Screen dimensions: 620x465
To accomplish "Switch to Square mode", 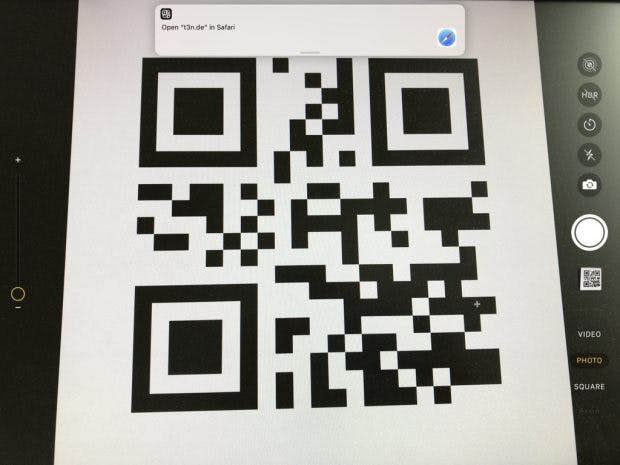I will pos(589,386).
